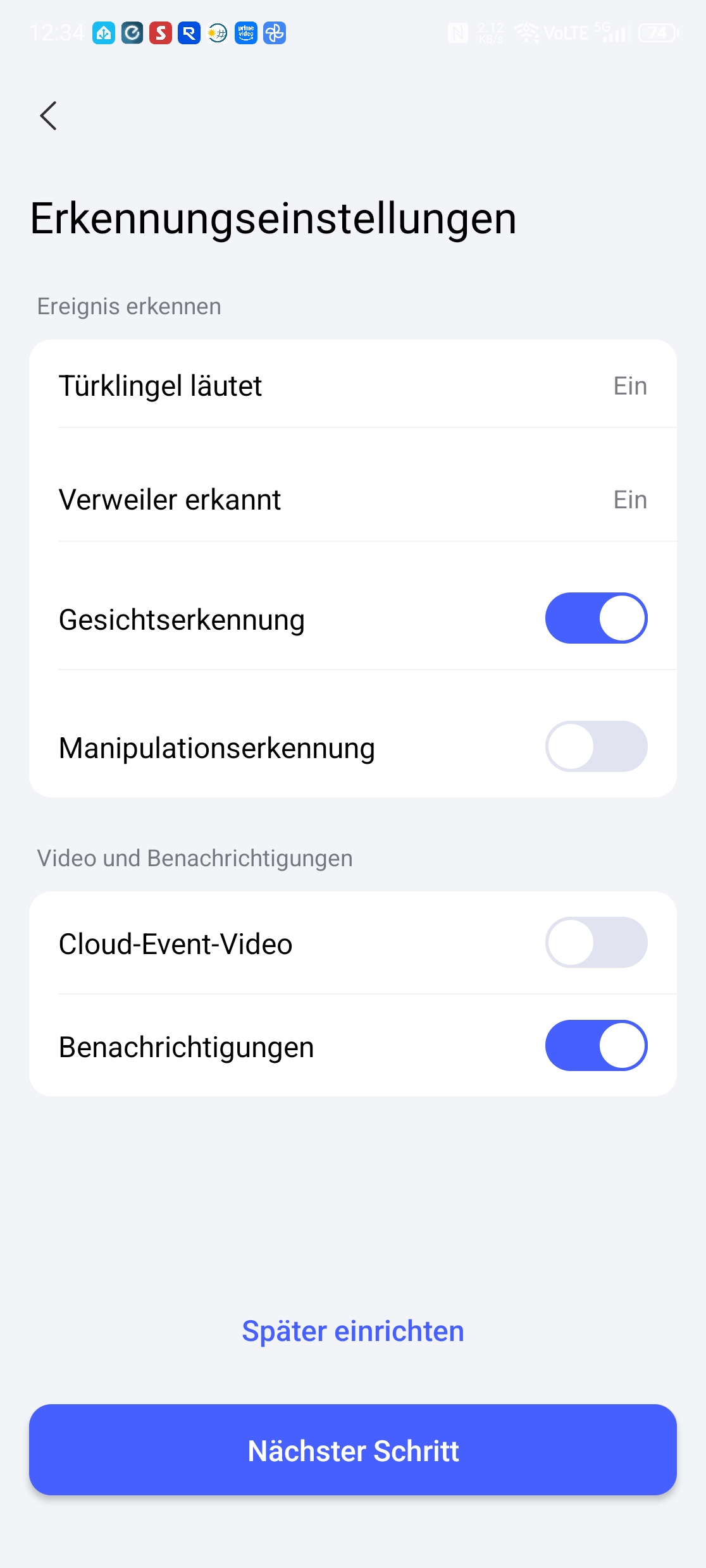Go back using the top-left arrow

tap(48, 116)
